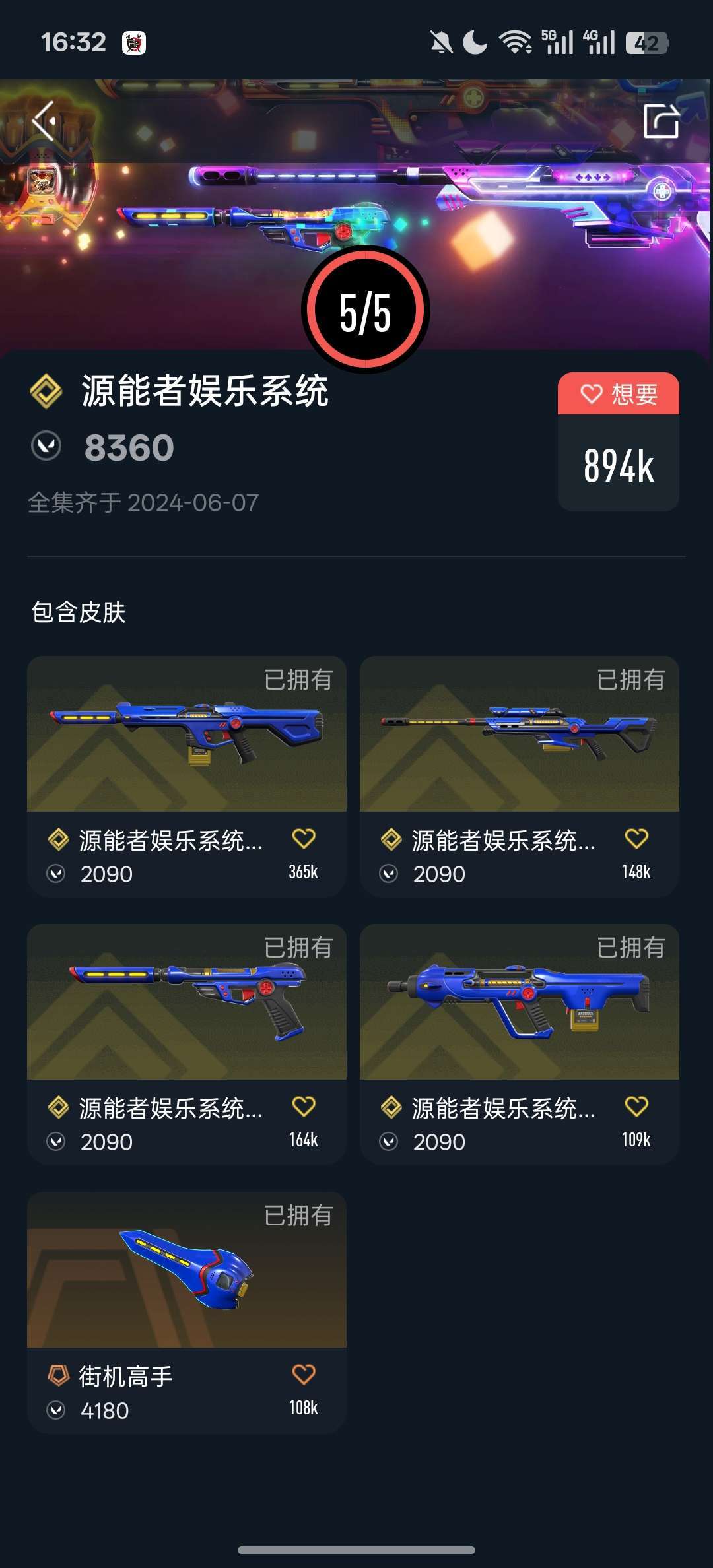Open the rifle skin card with 365k
This screenshot has height=1568, width=713.
(186, 735)
